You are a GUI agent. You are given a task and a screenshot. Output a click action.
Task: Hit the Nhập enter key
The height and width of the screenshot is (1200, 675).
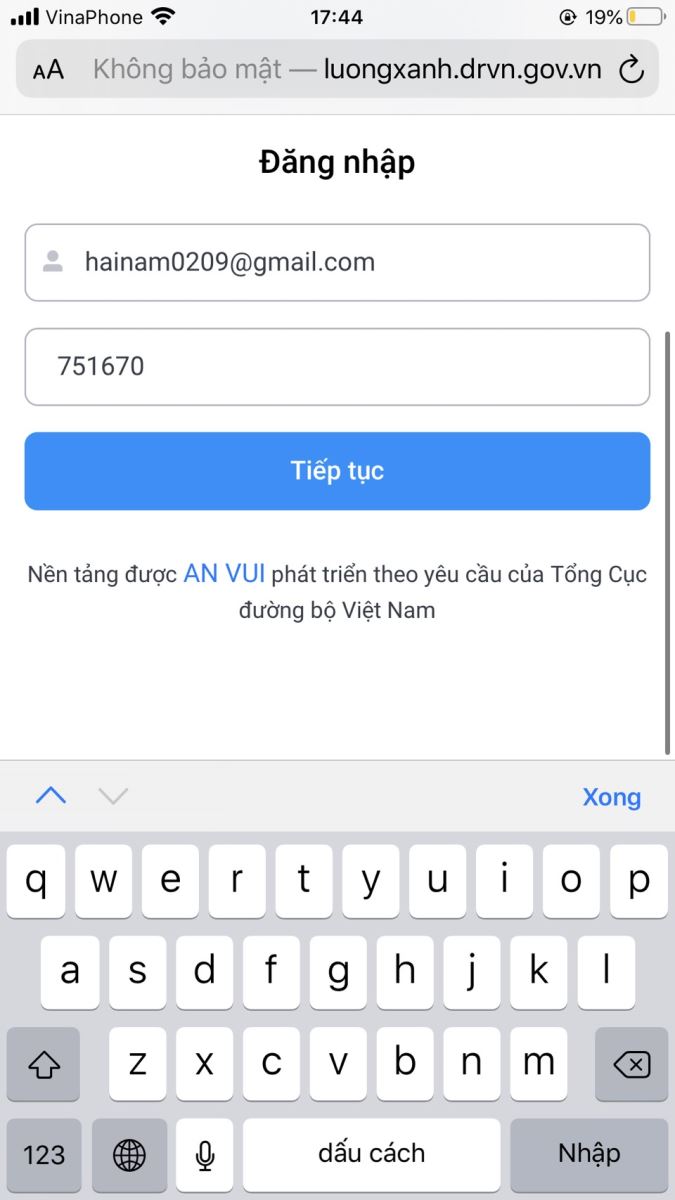pyautogui.click(x=589, y=1154)
